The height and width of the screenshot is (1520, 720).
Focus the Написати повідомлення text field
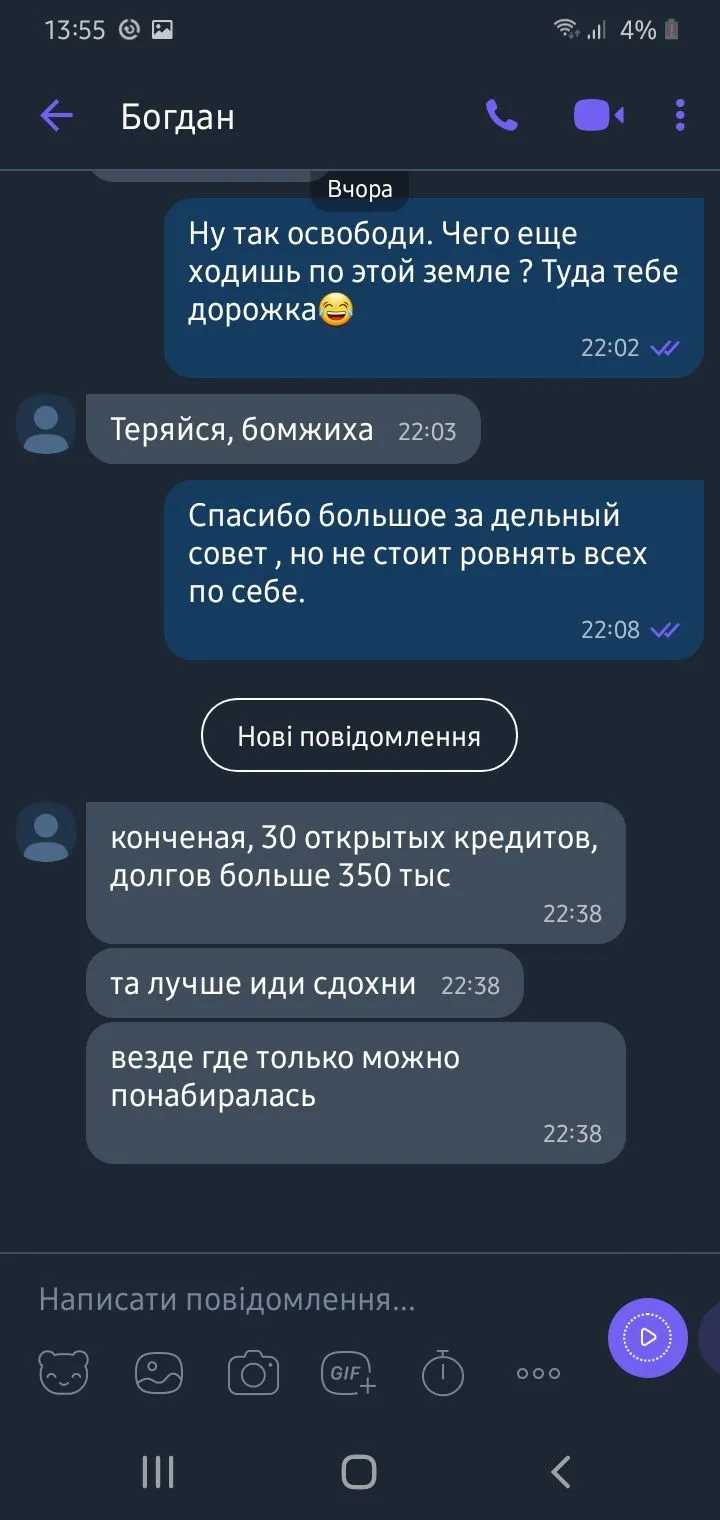300,1300
